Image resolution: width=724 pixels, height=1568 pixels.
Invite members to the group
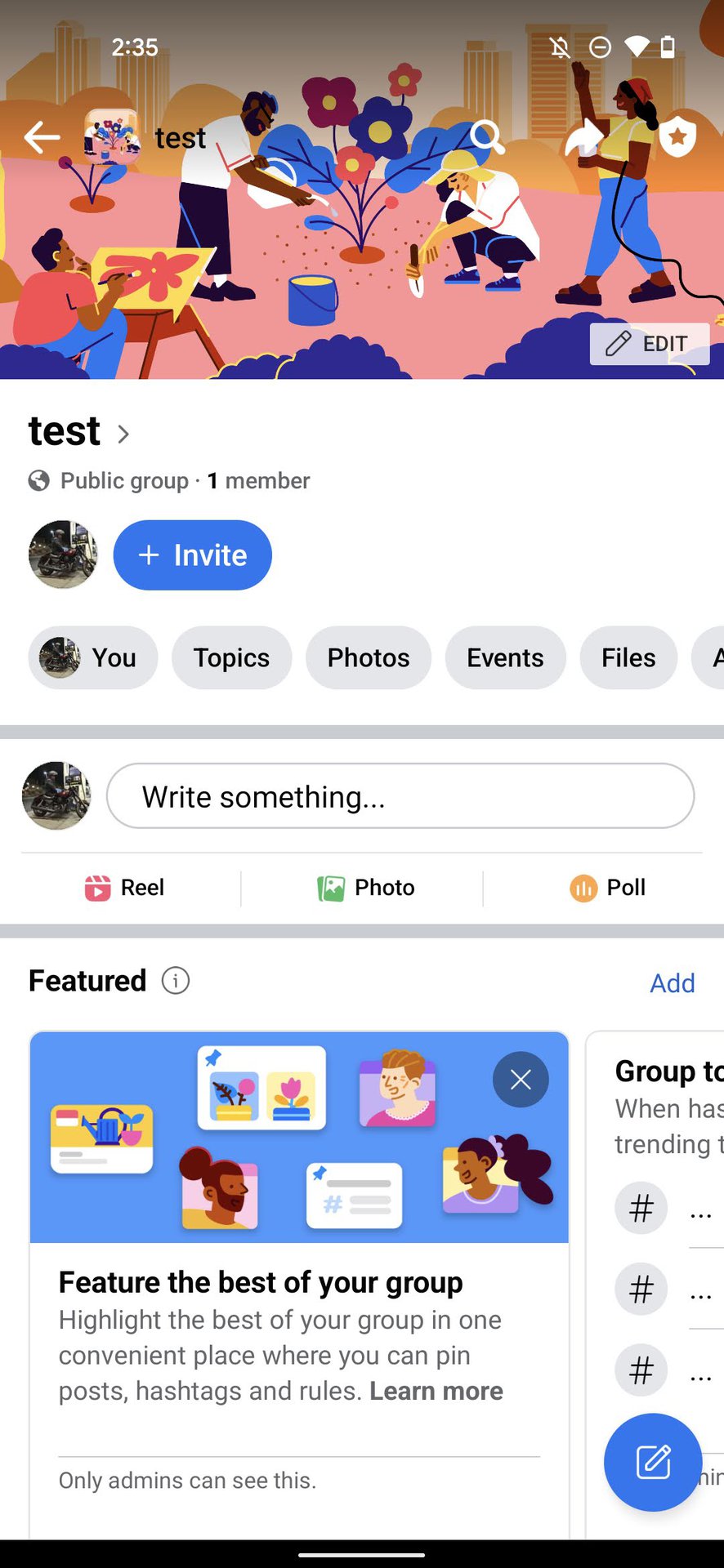193,555
